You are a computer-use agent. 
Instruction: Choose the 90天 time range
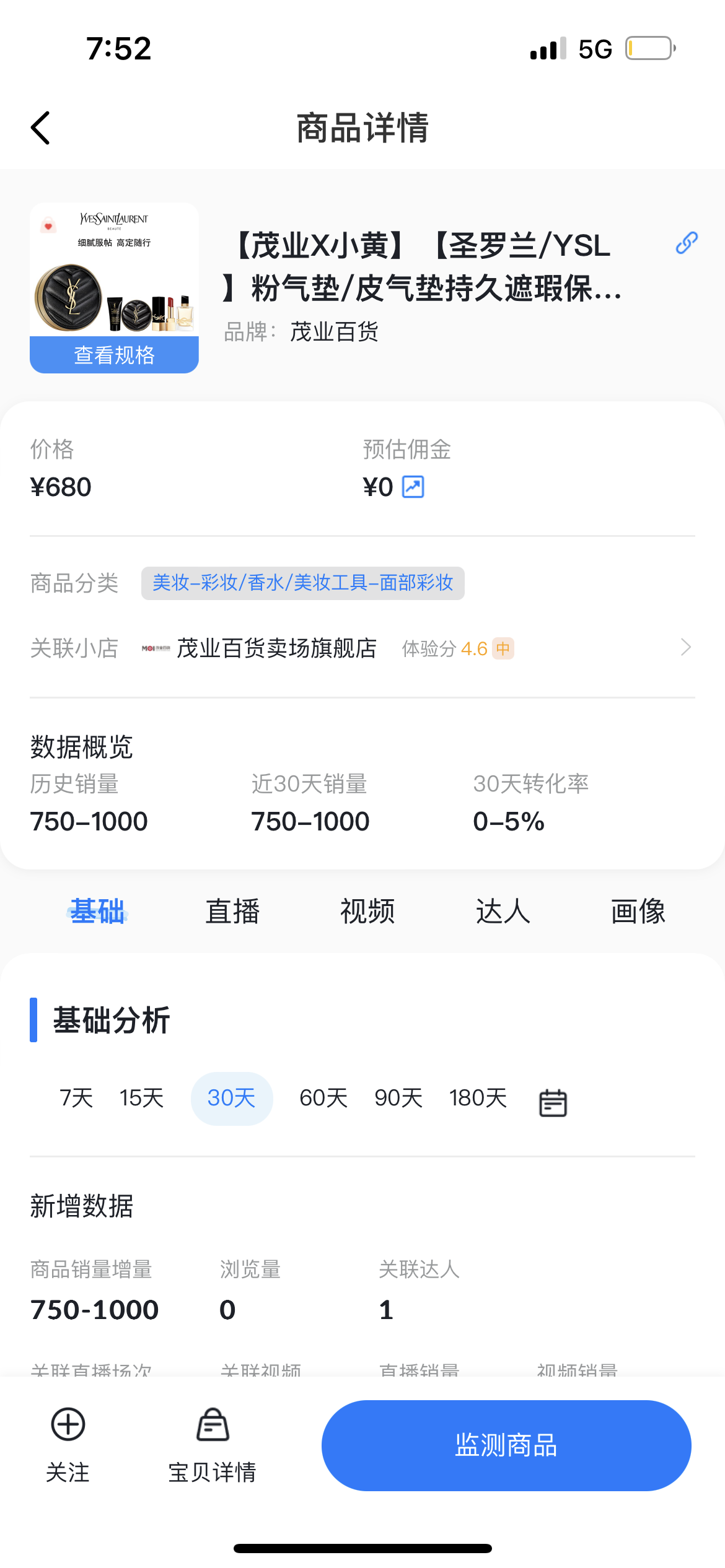(398, 1098)
